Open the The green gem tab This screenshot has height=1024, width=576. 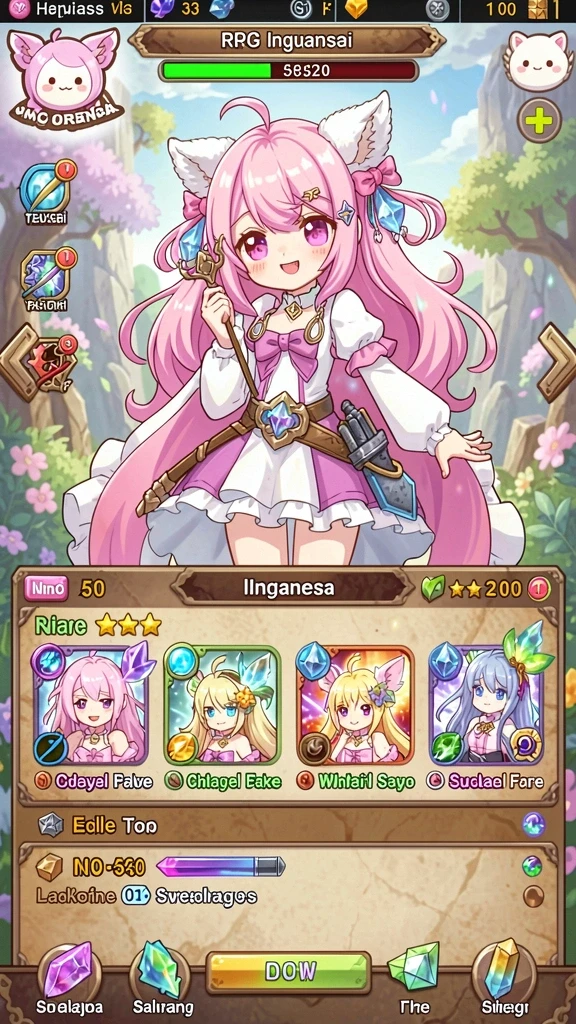pyautogui.click(x=415, y=980)
